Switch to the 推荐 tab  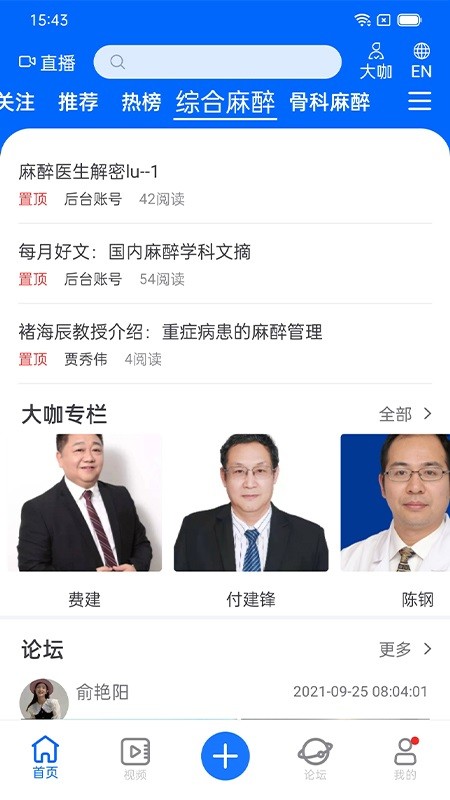(78, 102)
